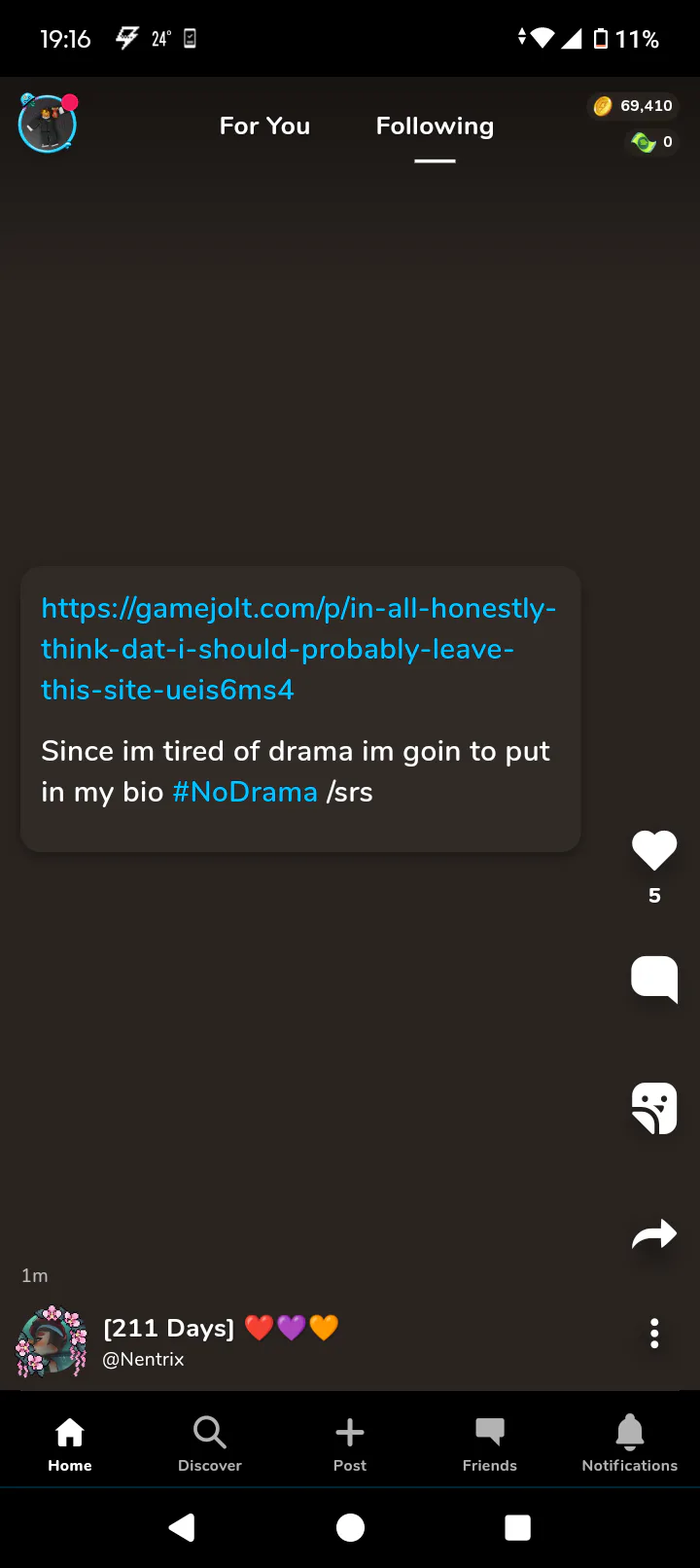Open the joltbux balance showing 0

coord(652,142)
